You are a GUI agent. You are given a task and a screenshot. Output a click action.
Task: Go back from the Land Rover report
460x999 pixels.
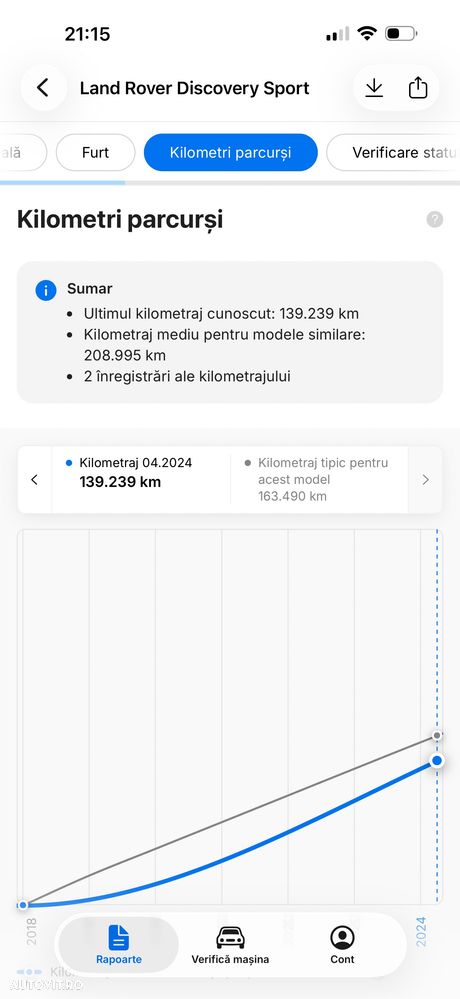pyautogui.click(x=43, y=88)
